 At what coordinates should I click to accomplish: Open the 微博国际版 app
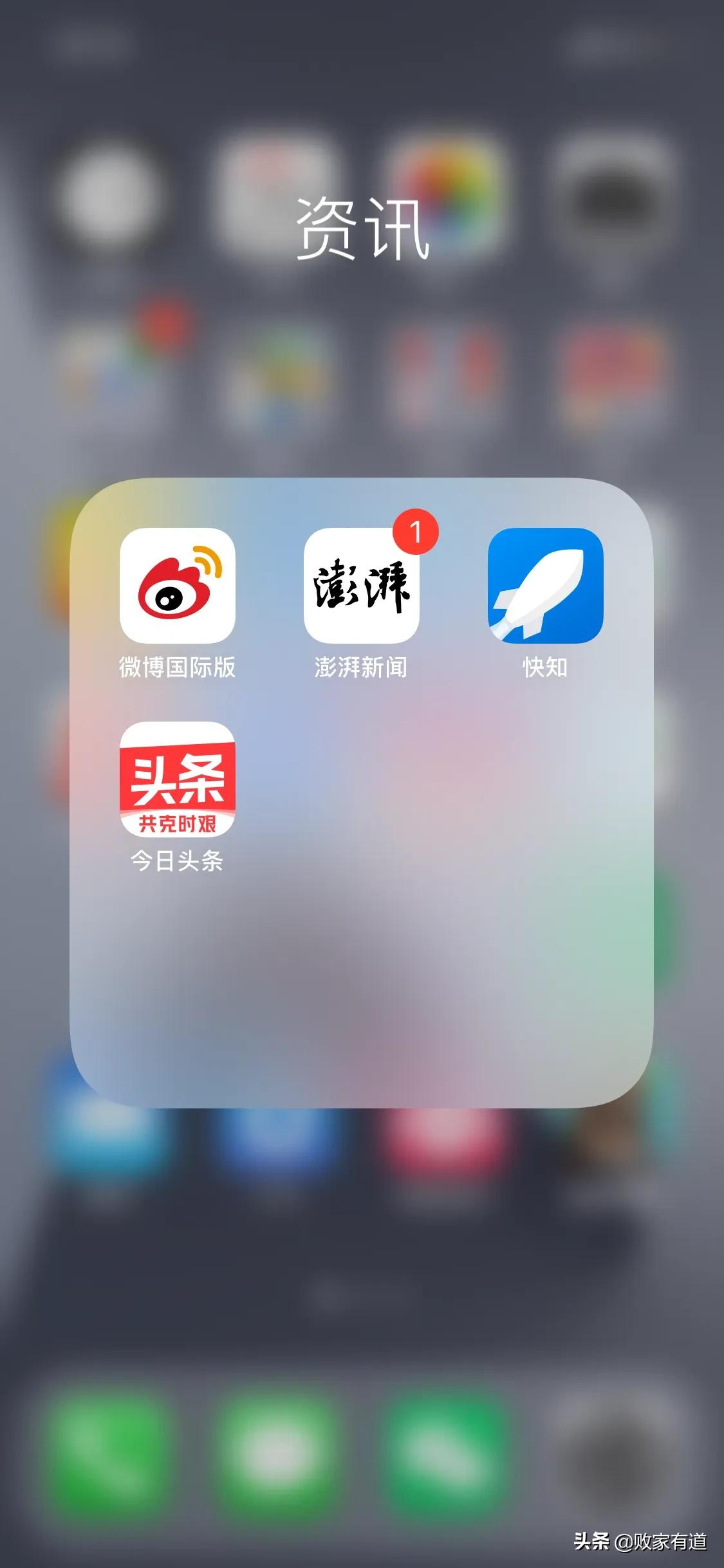tap(177, 585)
